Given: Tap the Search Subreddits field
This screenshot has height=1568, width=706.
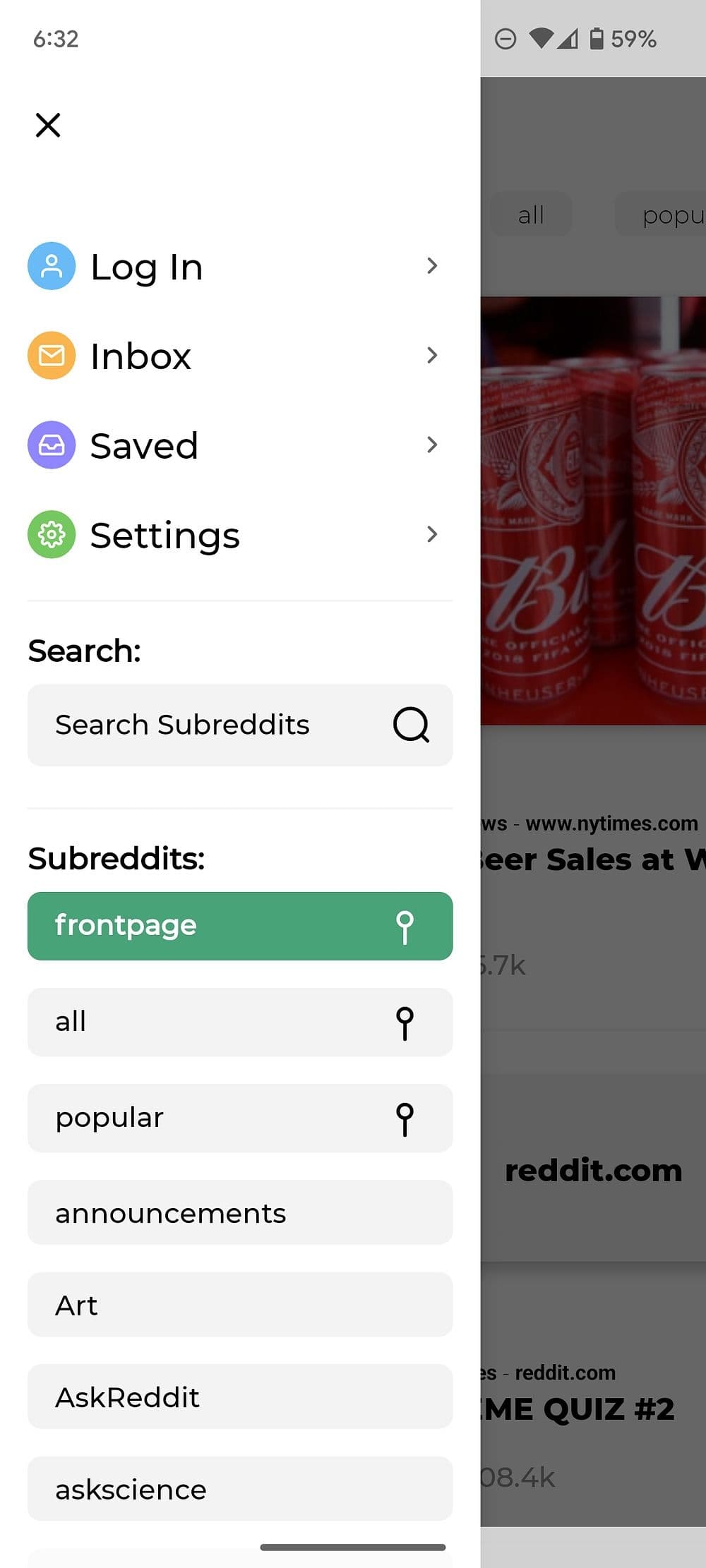Looking at the screenshot, I should (x=212, y=725).
